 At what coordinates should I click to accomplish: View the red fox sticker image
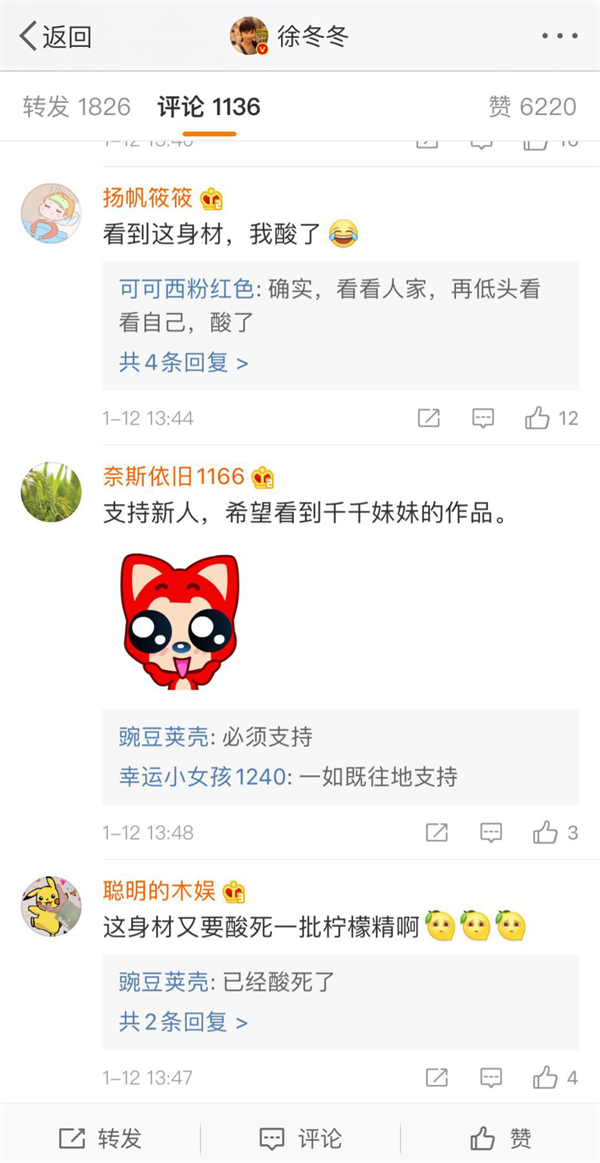point(180,620)
